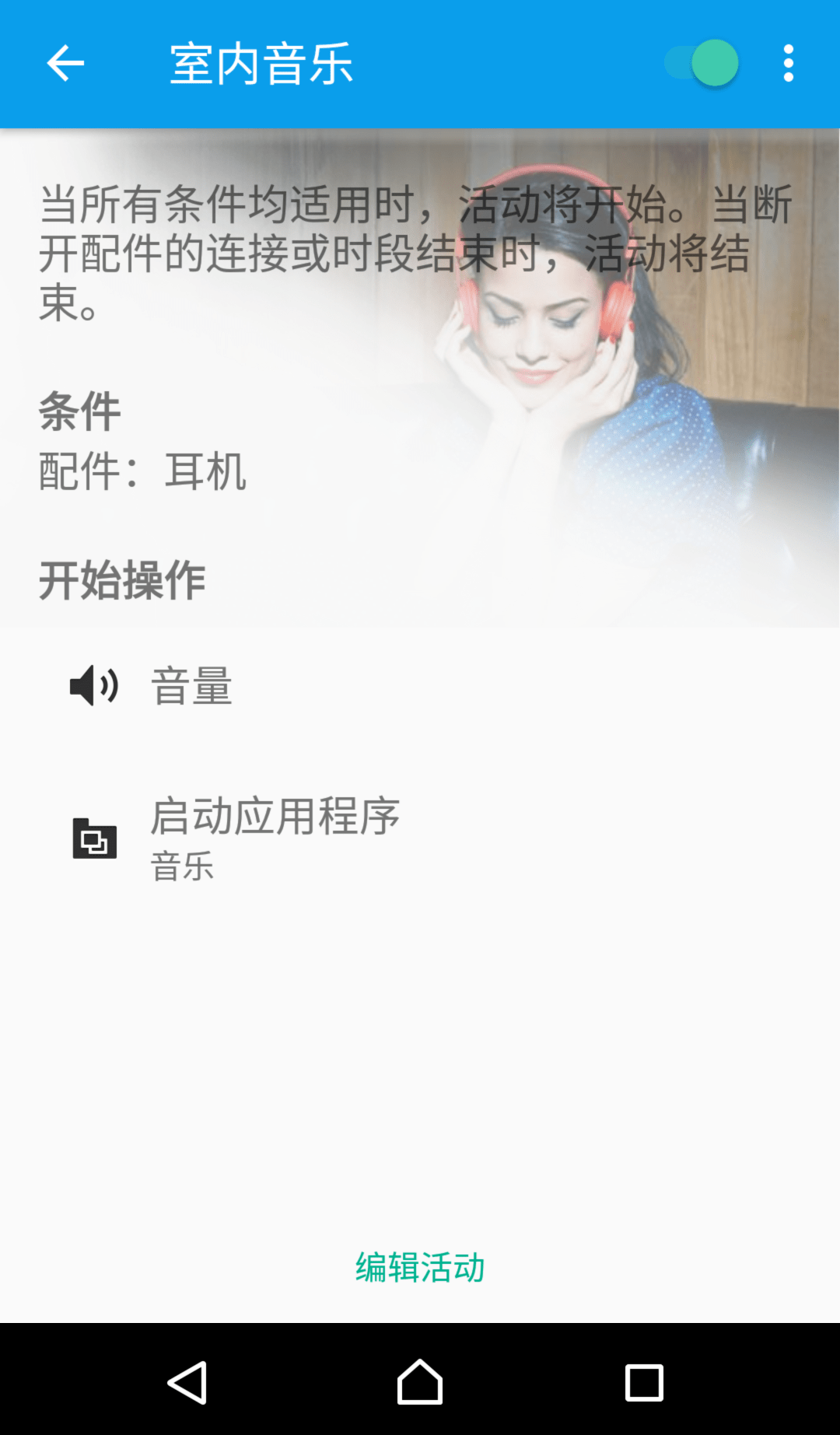Open the 配件：耳机 condition details
Image resolution: width=840 pixels, height=1435 pixels.
tap(140, 472)
